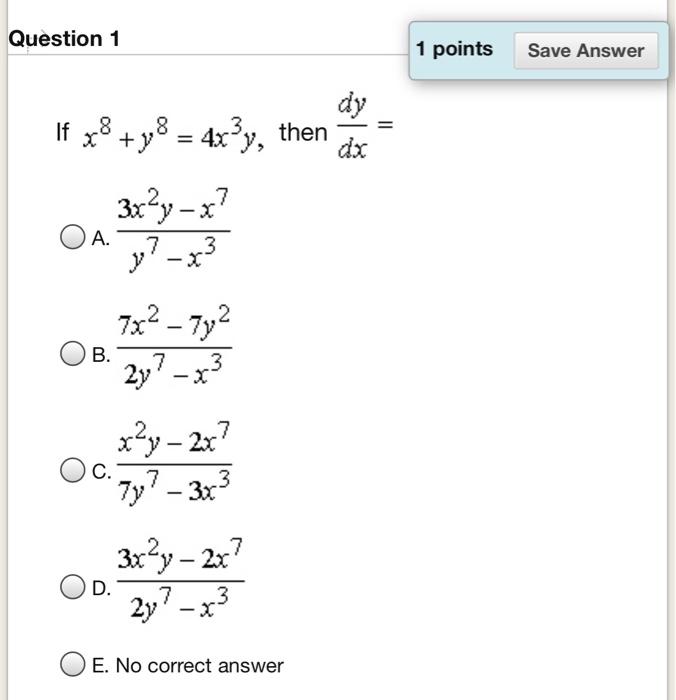Tap the Save Answer button
Screen dimensions: 676x700
(x=586, y=50)
